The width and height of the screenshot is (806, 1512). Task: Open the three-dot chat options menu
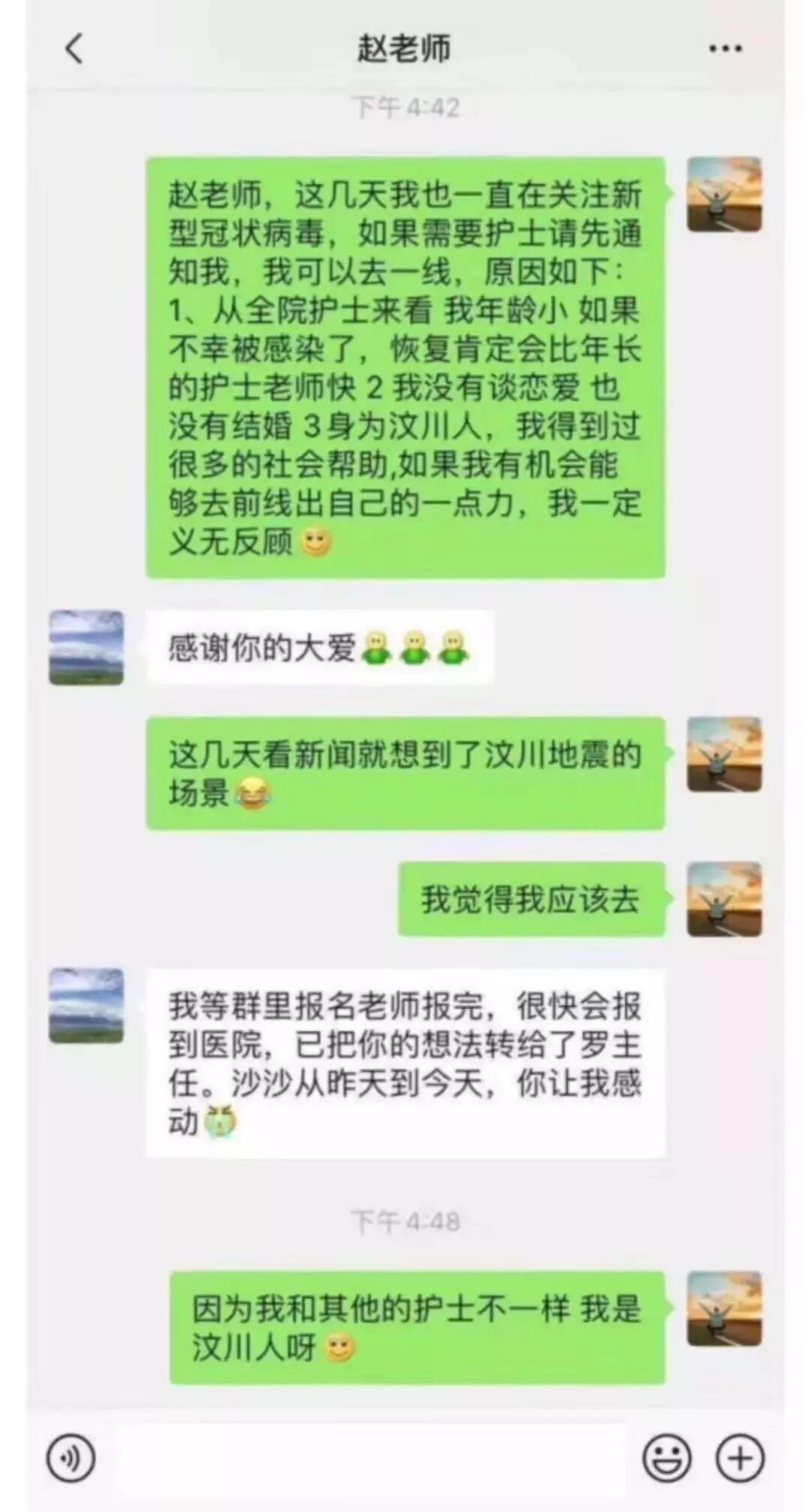[x=725, y=50]
